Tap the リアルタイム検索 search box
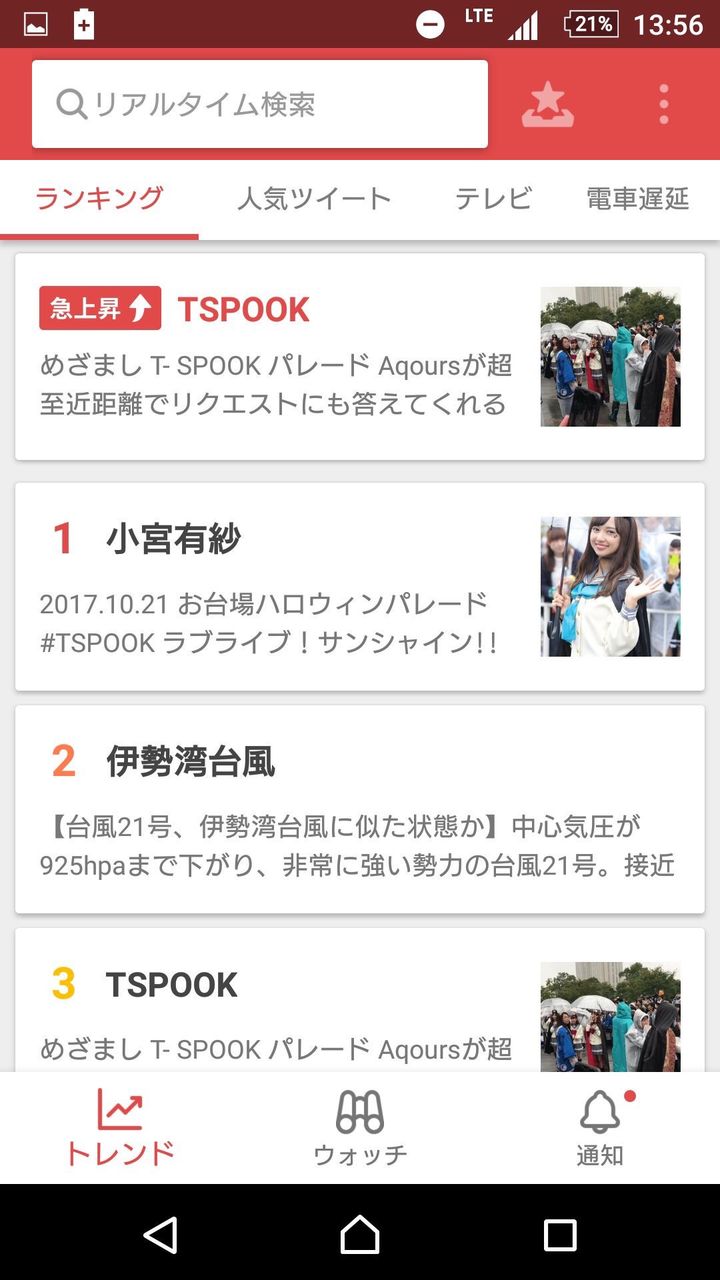The image size is (720, 1280). coord(260,104)
